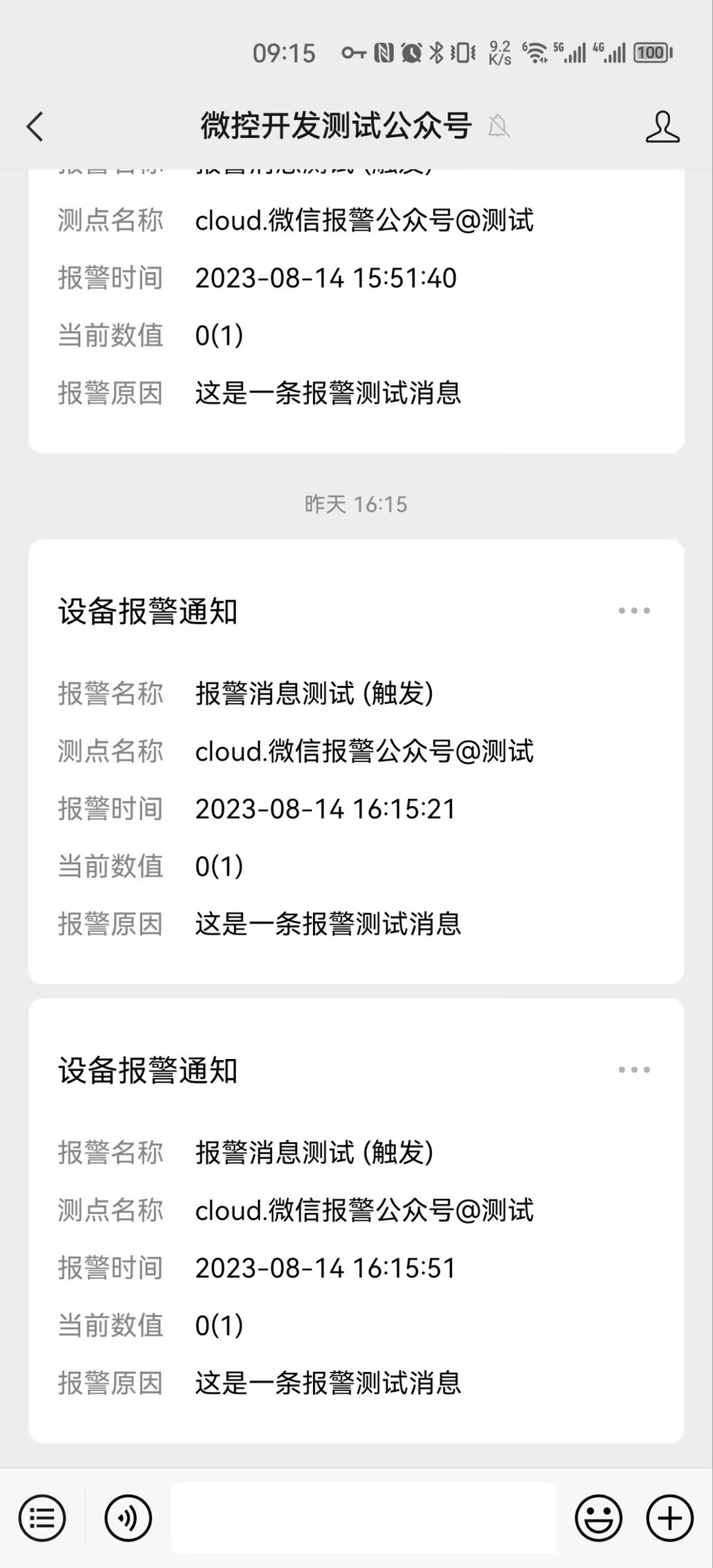The width and height of the screenshot is (713, 1568).
Task: Open the custom menu list icon
Action: (x=42, y=1517)
